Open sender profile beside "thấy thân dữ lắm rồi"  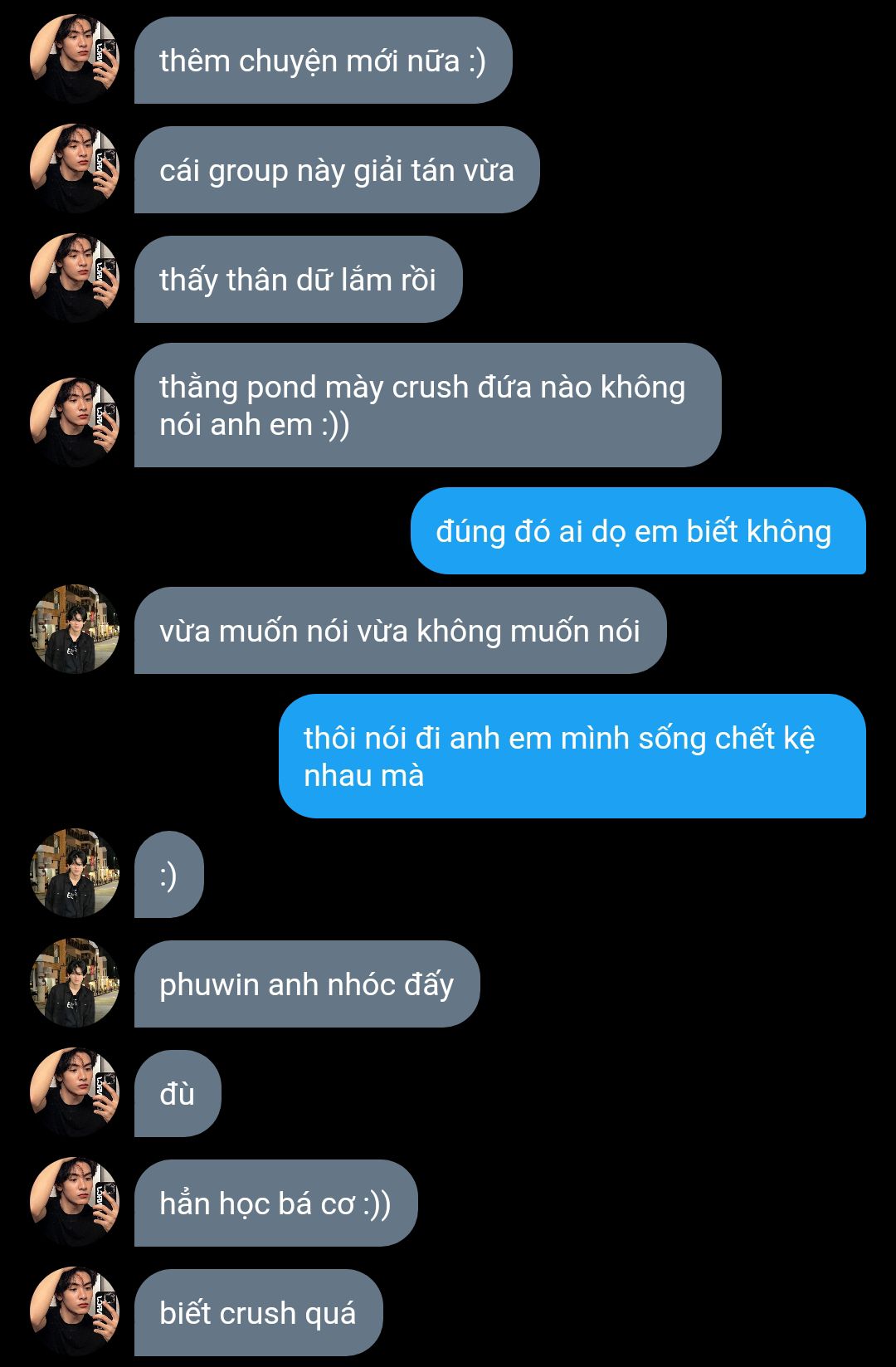75,279
